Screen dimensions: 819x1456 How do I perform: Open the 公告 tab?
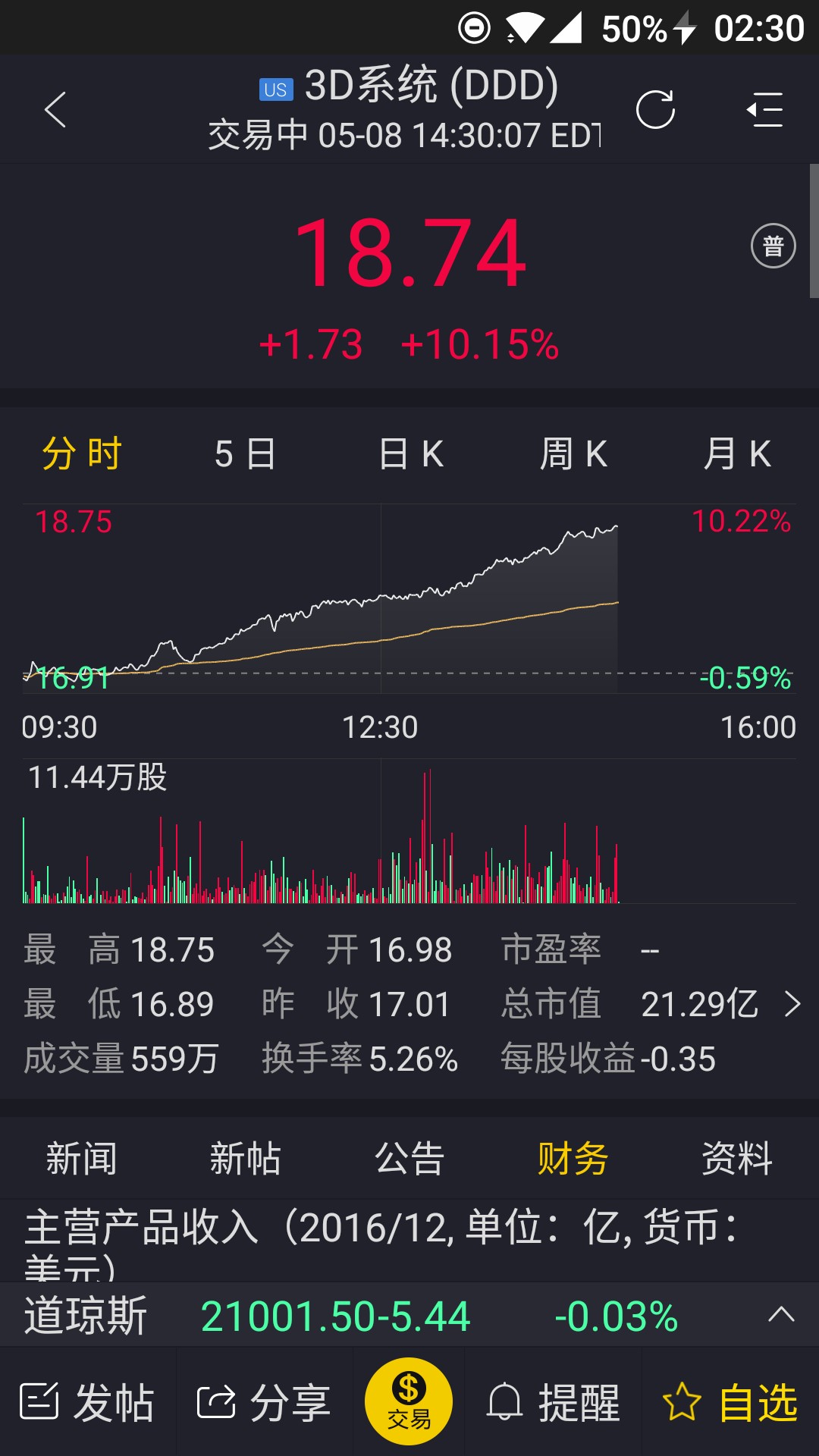(409, 1158)
